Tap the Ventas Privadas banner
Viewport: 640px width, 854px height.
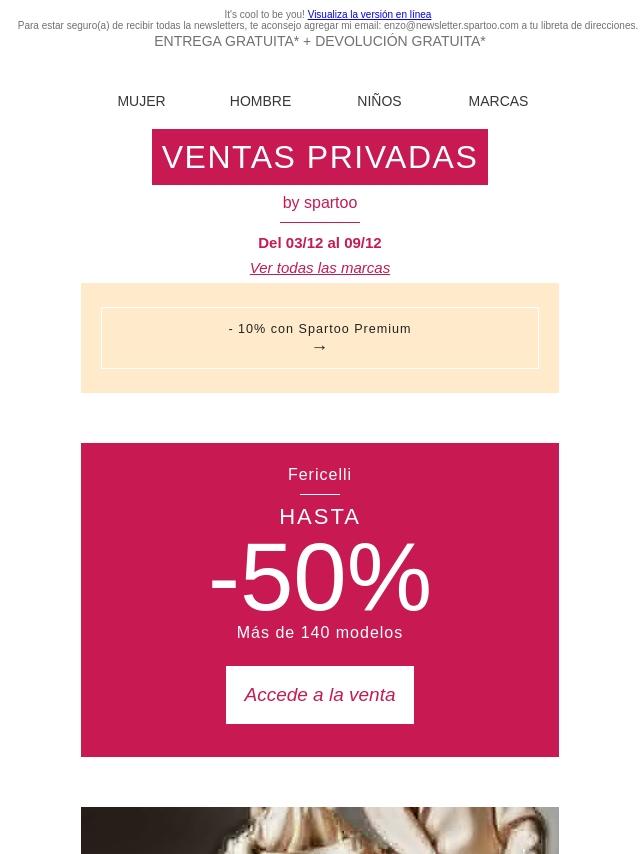[320, 157]
